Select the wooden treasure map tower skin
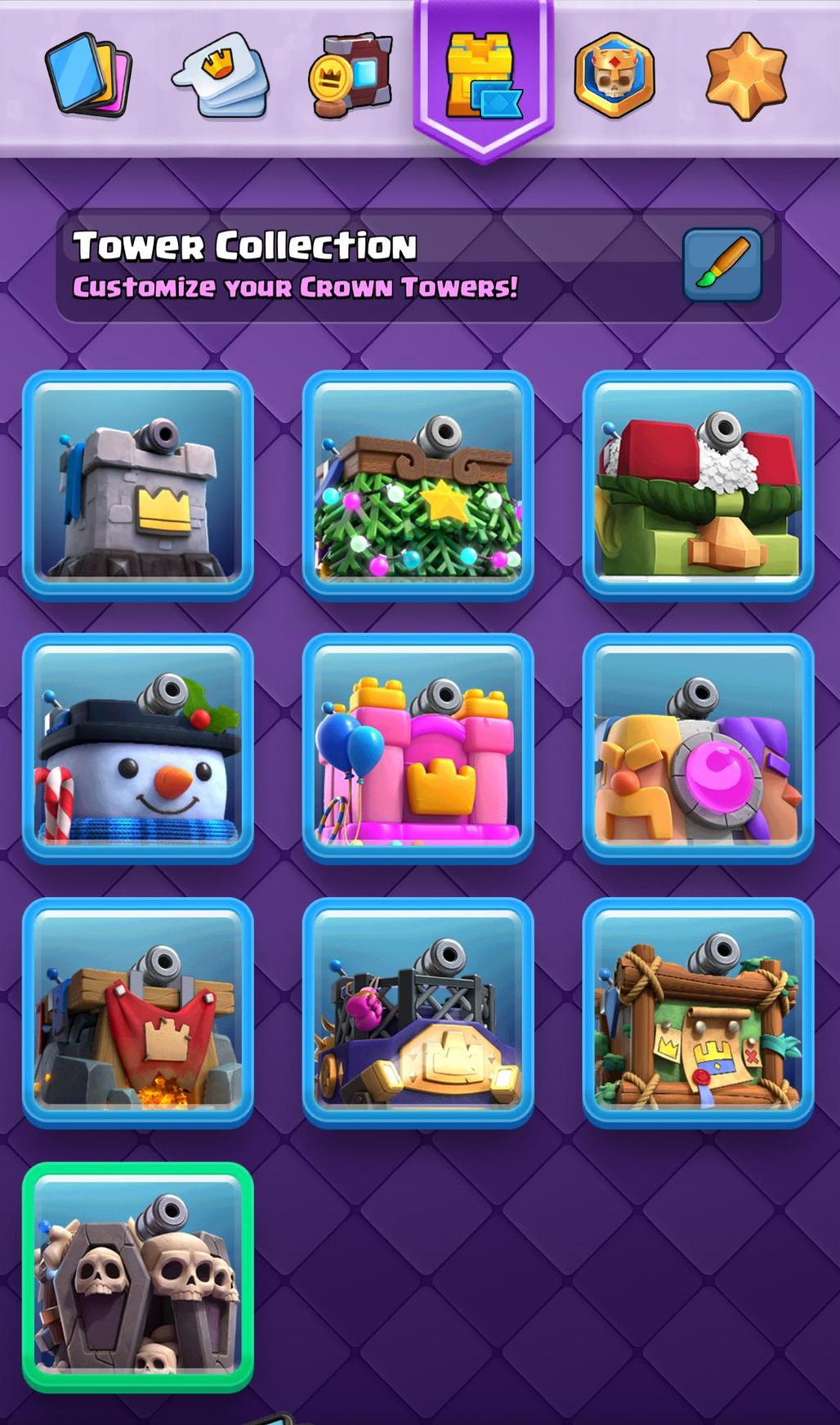Viewport: 840px width, 1425px height. pos(698,1012)
